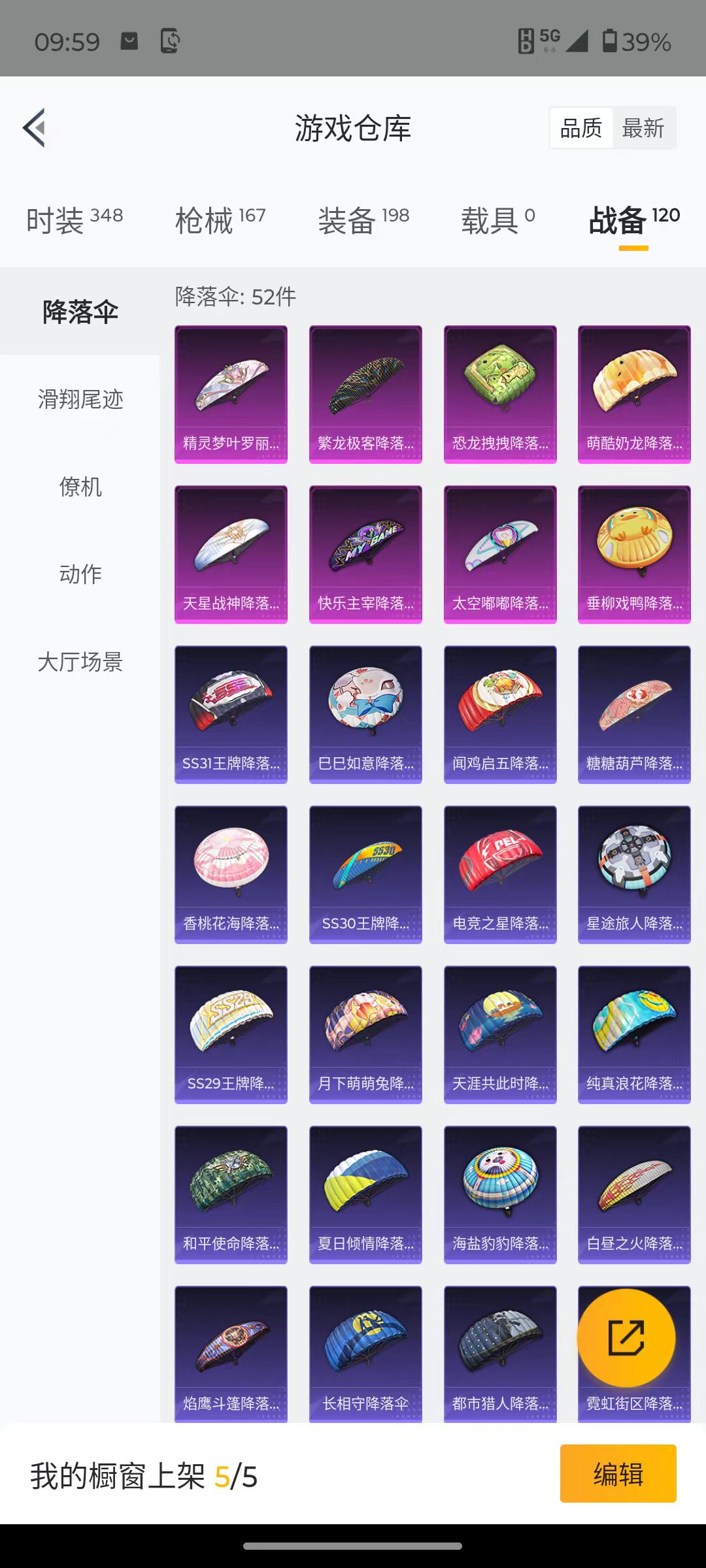
Task: Open the 海盐豹豹 parachute item
Action: (x=500, y=1195)
